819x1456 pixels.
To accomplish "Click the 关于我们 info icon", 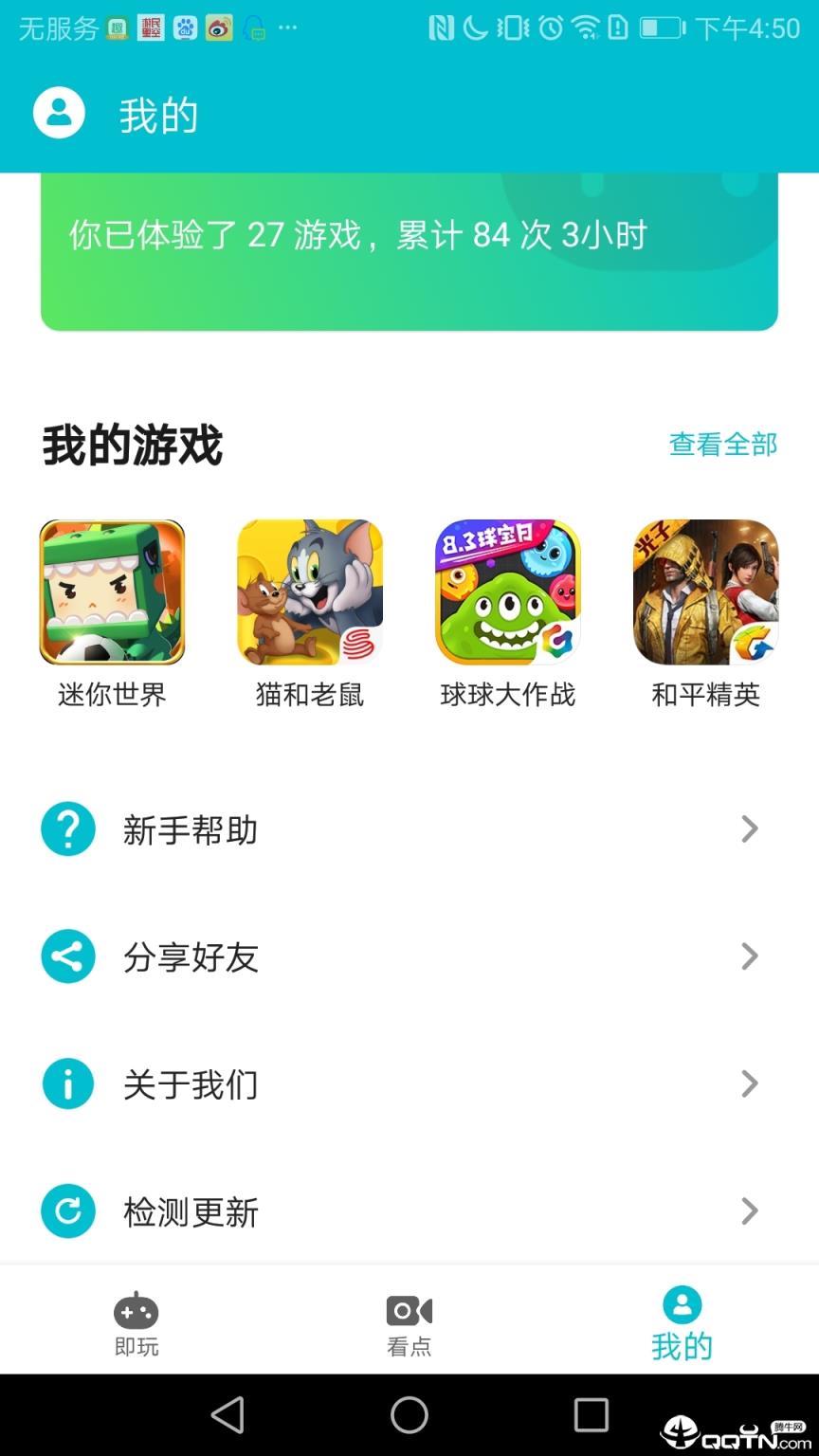I will click(x=67, y=1083).
